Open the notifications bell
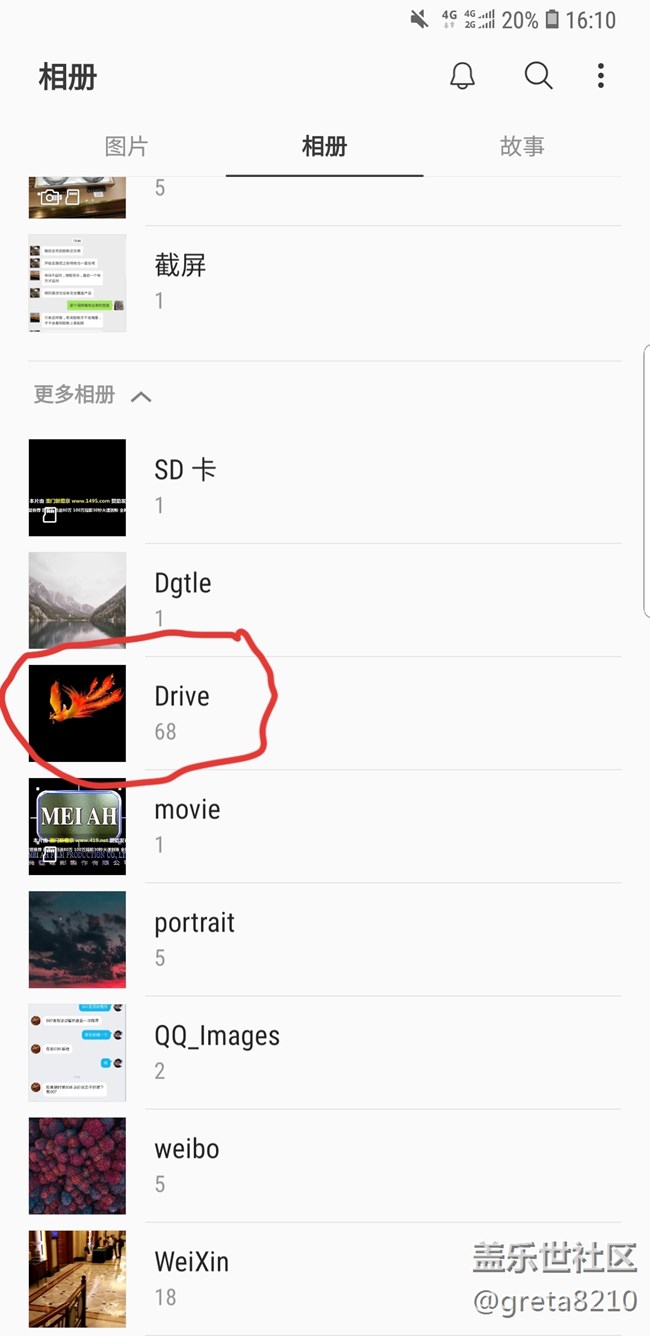This screenshot has height=1336, width=650. [462, 76]
